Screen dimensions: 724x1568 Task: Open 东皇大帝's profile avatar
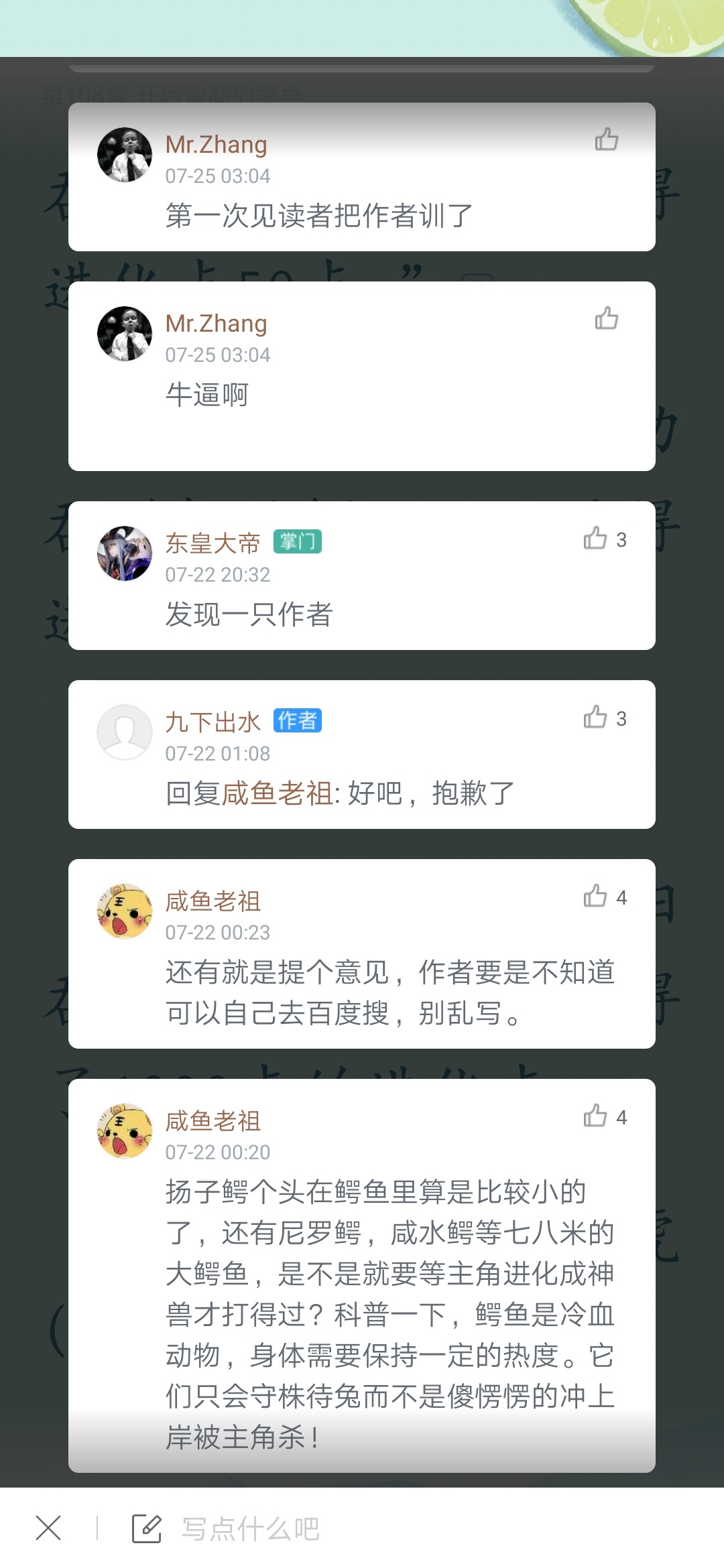tap(125, 553)
